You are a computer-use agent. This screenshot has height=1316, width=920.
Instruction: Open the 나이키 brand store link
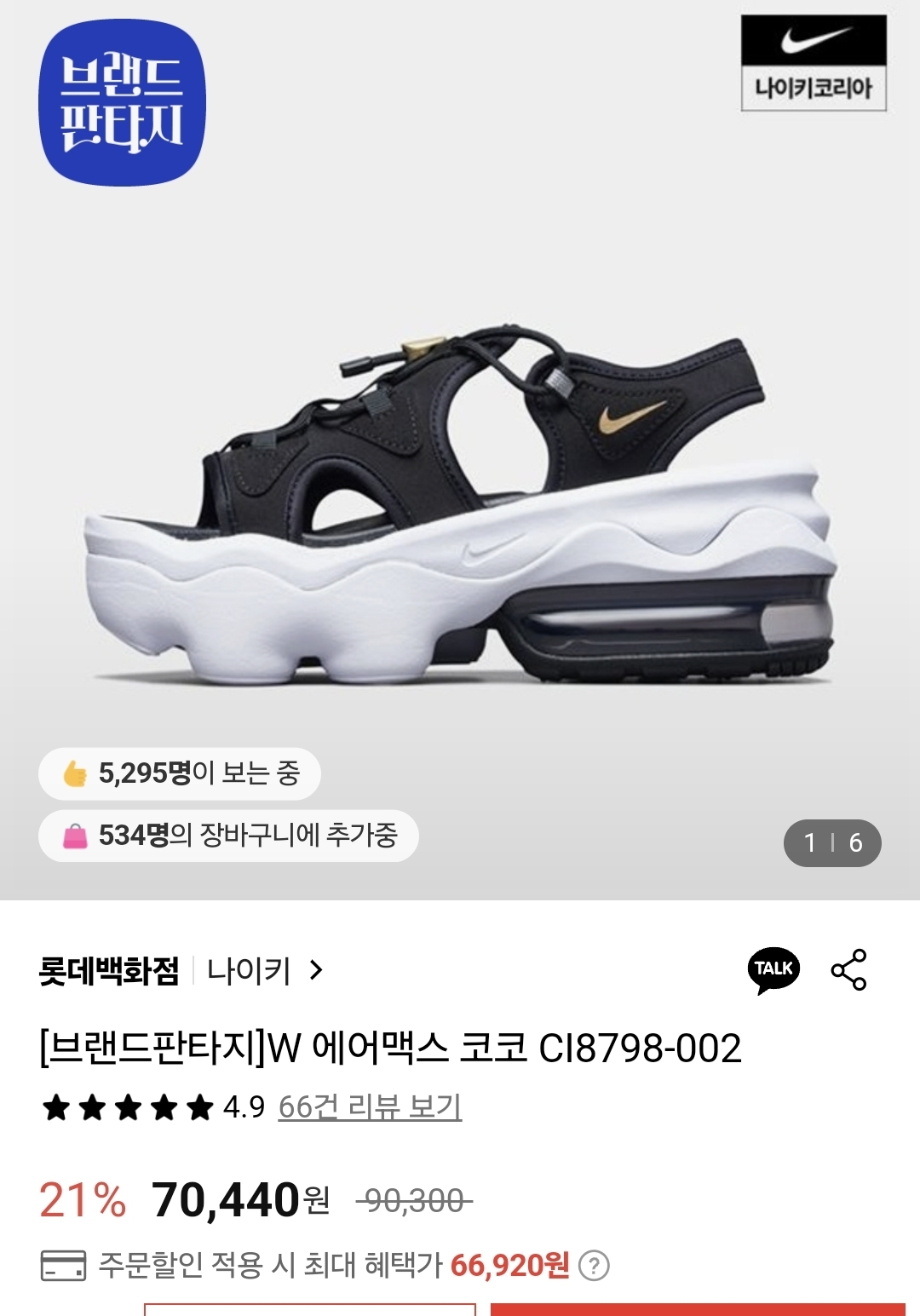coord(264,970)
